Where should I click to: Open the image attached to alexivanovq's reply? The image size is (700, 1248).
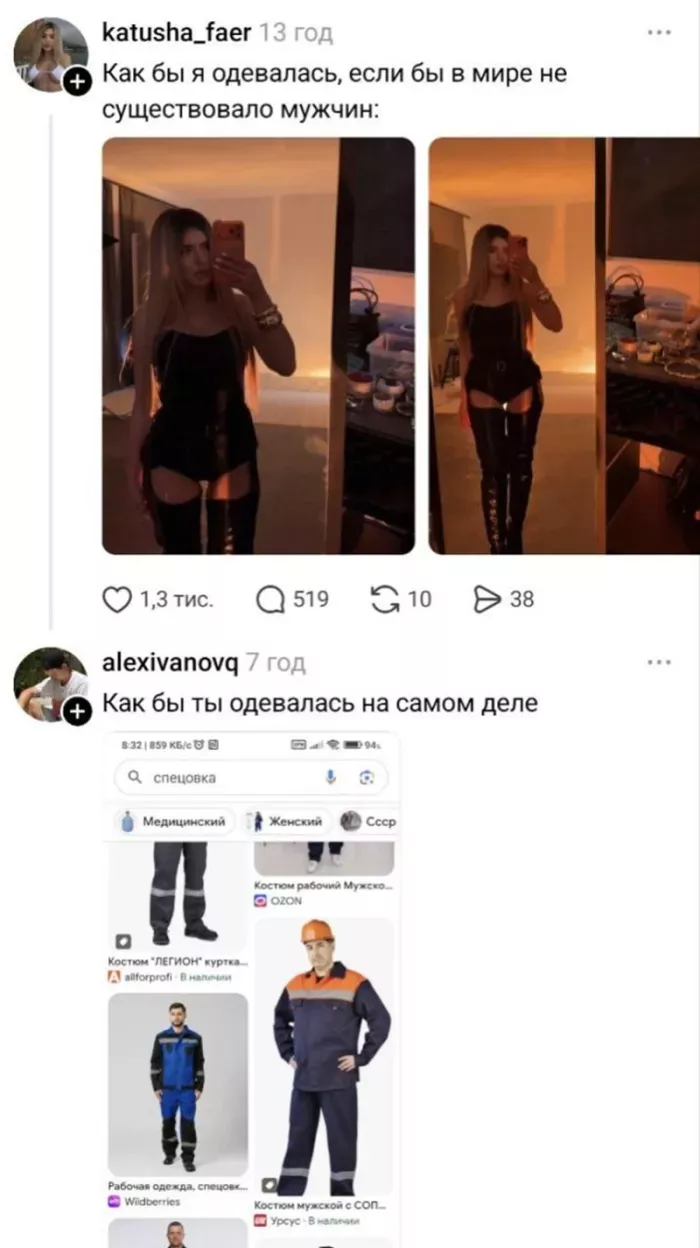point(252,990)
